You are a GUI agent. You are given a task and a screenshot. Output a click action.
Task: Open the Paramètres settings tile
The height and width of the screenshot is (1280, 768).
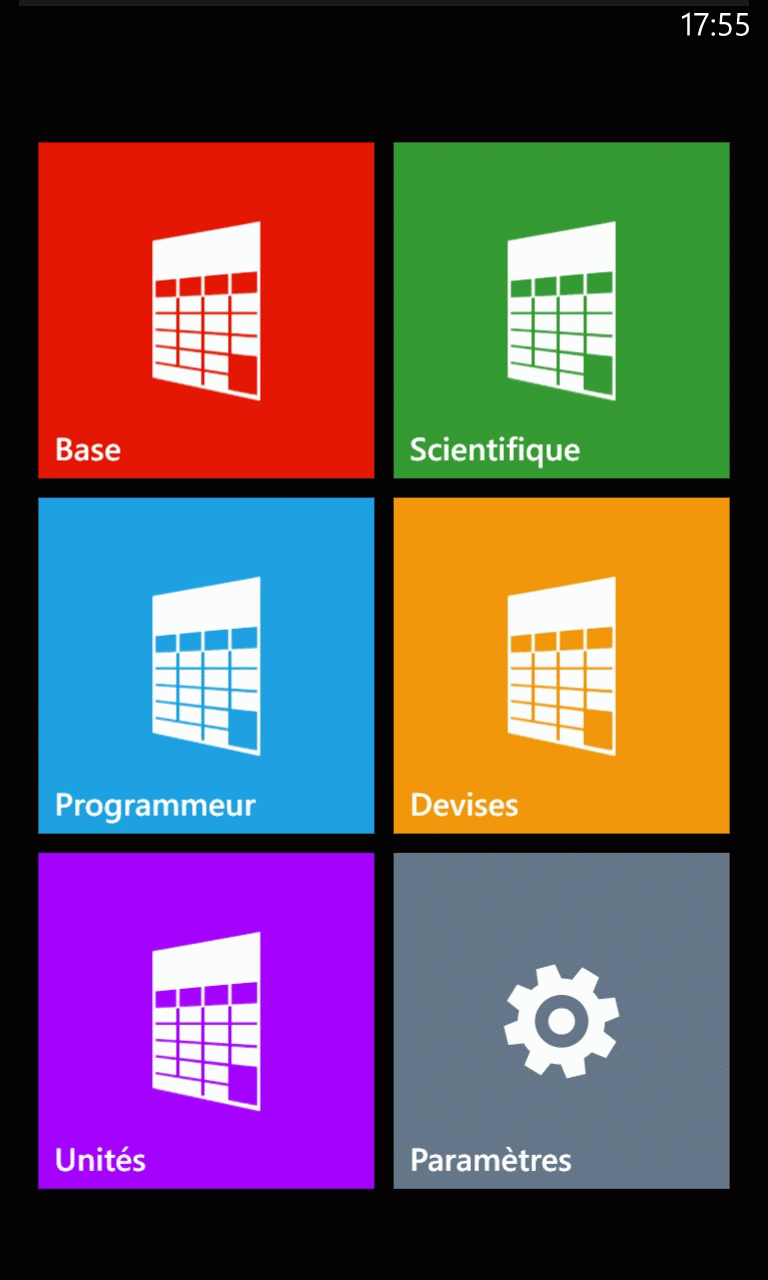561,1020
